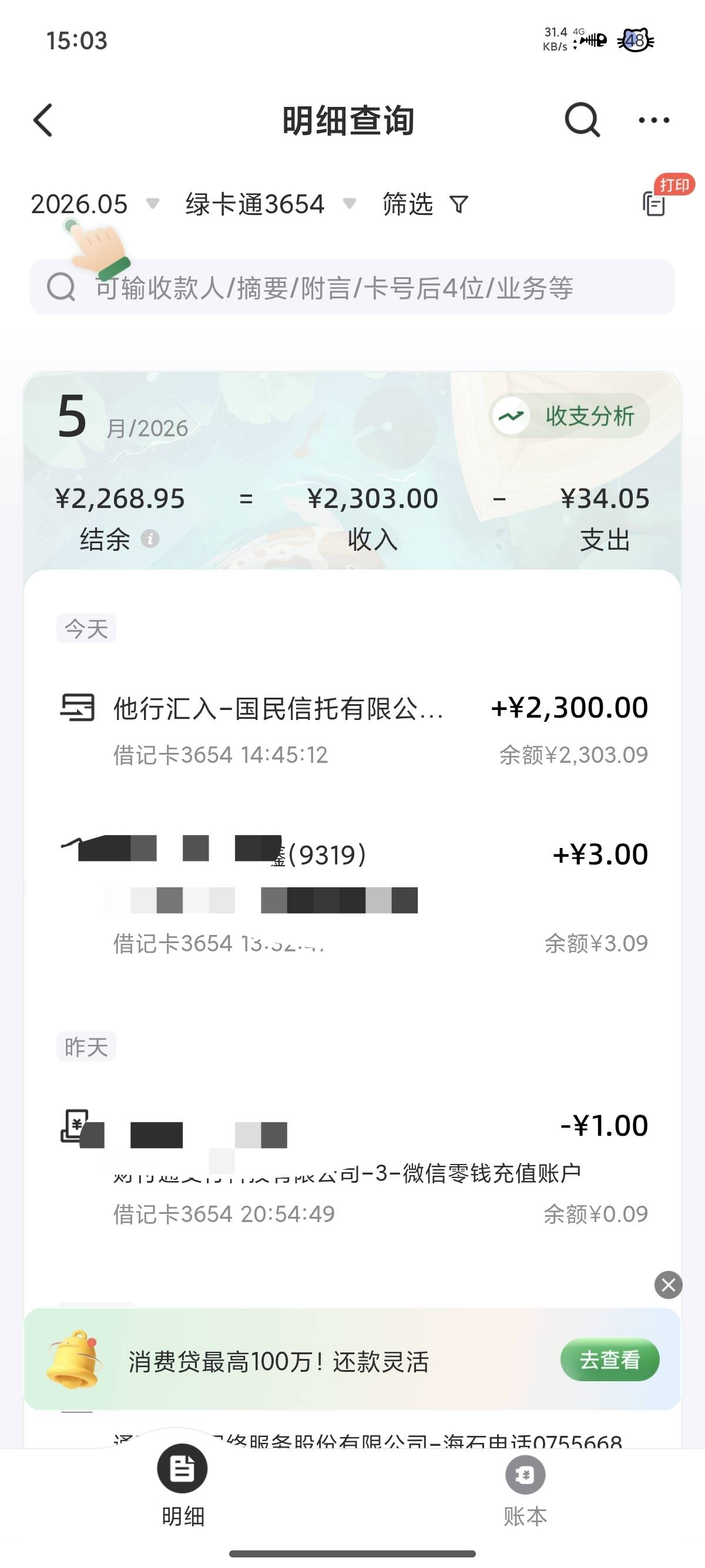Screen dimensions: 705x1568
Task: Open the +¥2,300.00 国民信托 transaction
Action: pos(352,729)
